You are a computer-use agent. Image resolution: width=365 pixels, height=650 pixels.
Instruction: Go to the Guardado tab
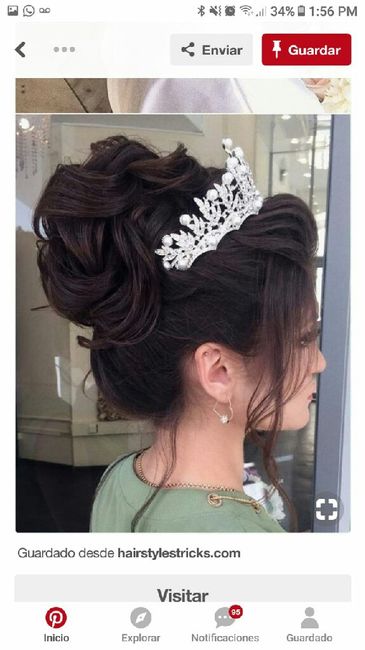(309, 624)
